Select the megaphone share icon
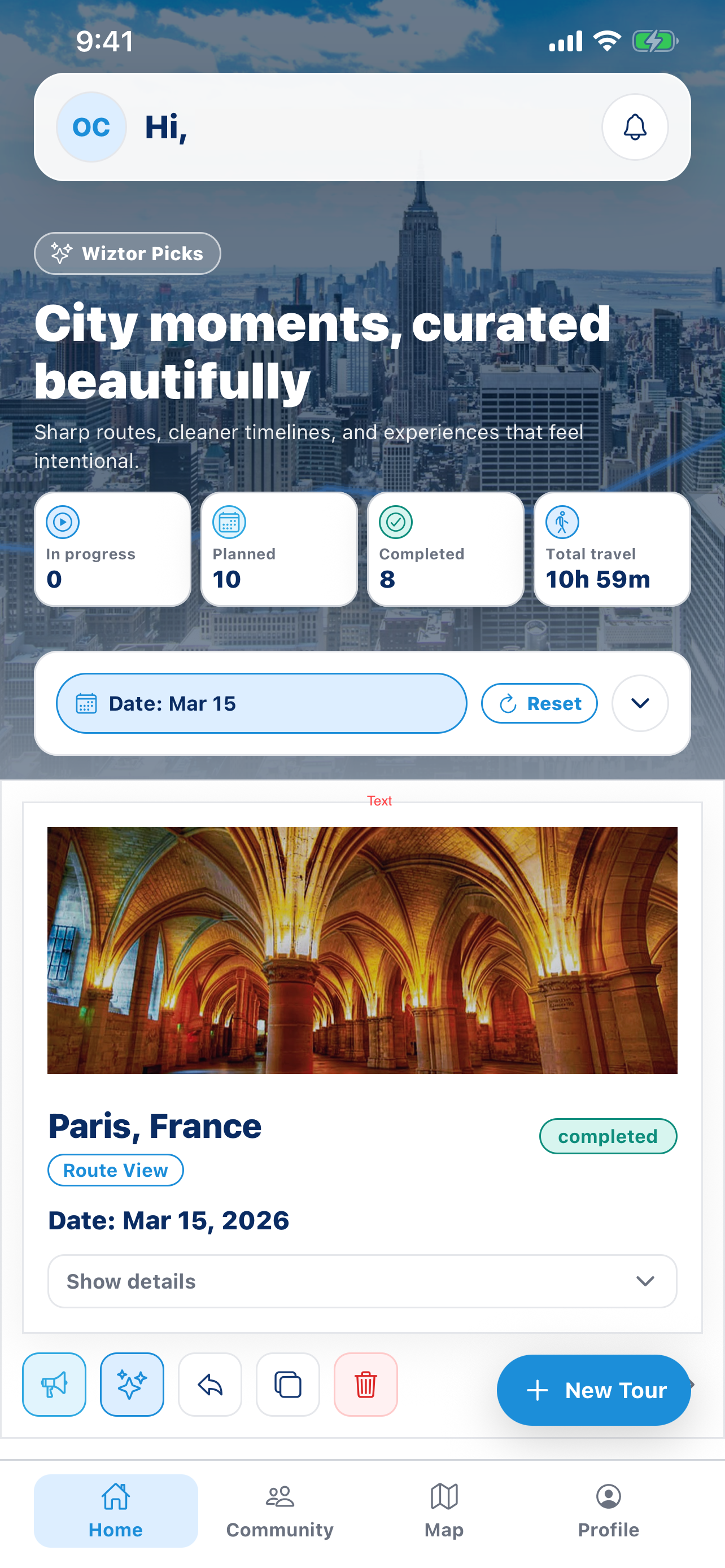 click(x=54, y=1384)
